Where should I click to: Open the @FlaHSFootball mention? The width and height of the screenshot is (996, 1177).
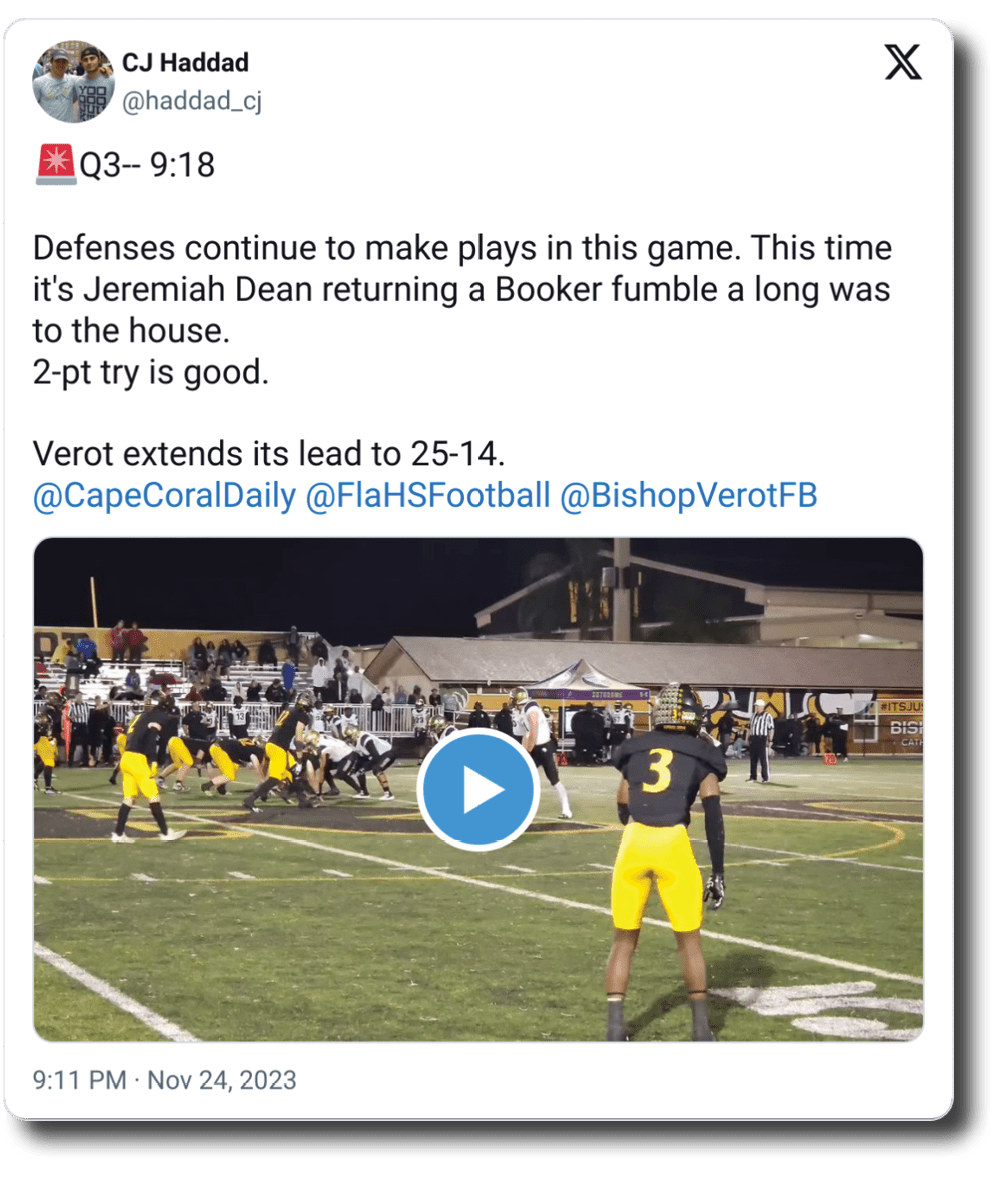pos(427,497)
